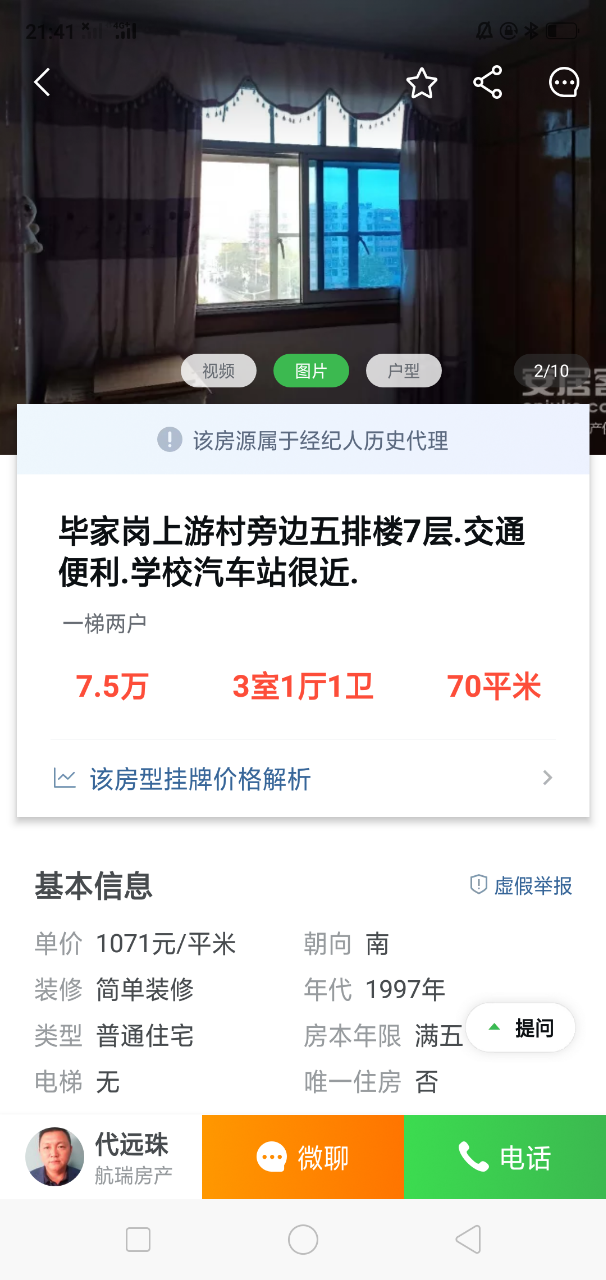Image resolution: width=606 pixels, height=1280 pixels.
Task: Open agent 代远珠's profile
Action: 100,1156
